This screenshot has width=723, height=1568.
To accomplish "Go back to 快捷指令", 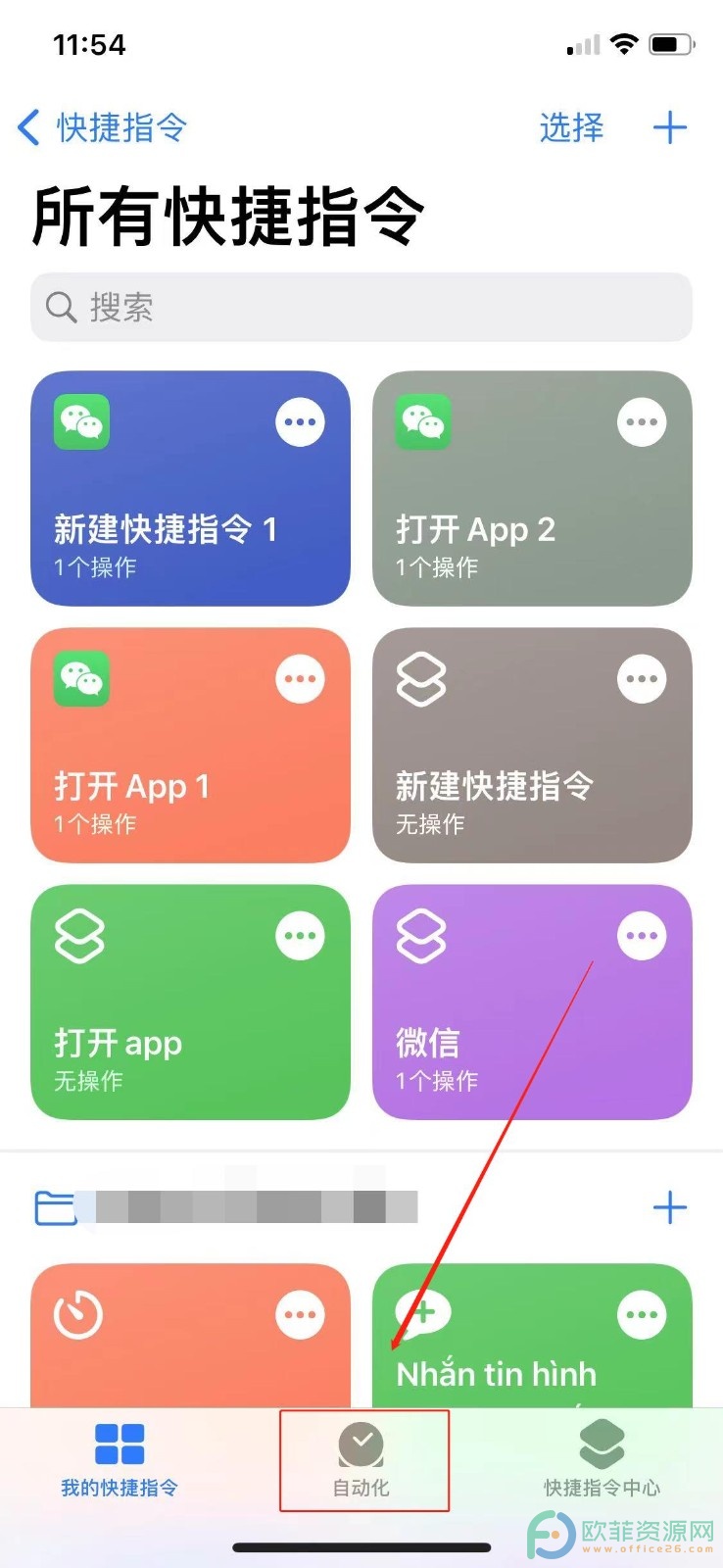I will pyautogui.click(x=102, y=127).
